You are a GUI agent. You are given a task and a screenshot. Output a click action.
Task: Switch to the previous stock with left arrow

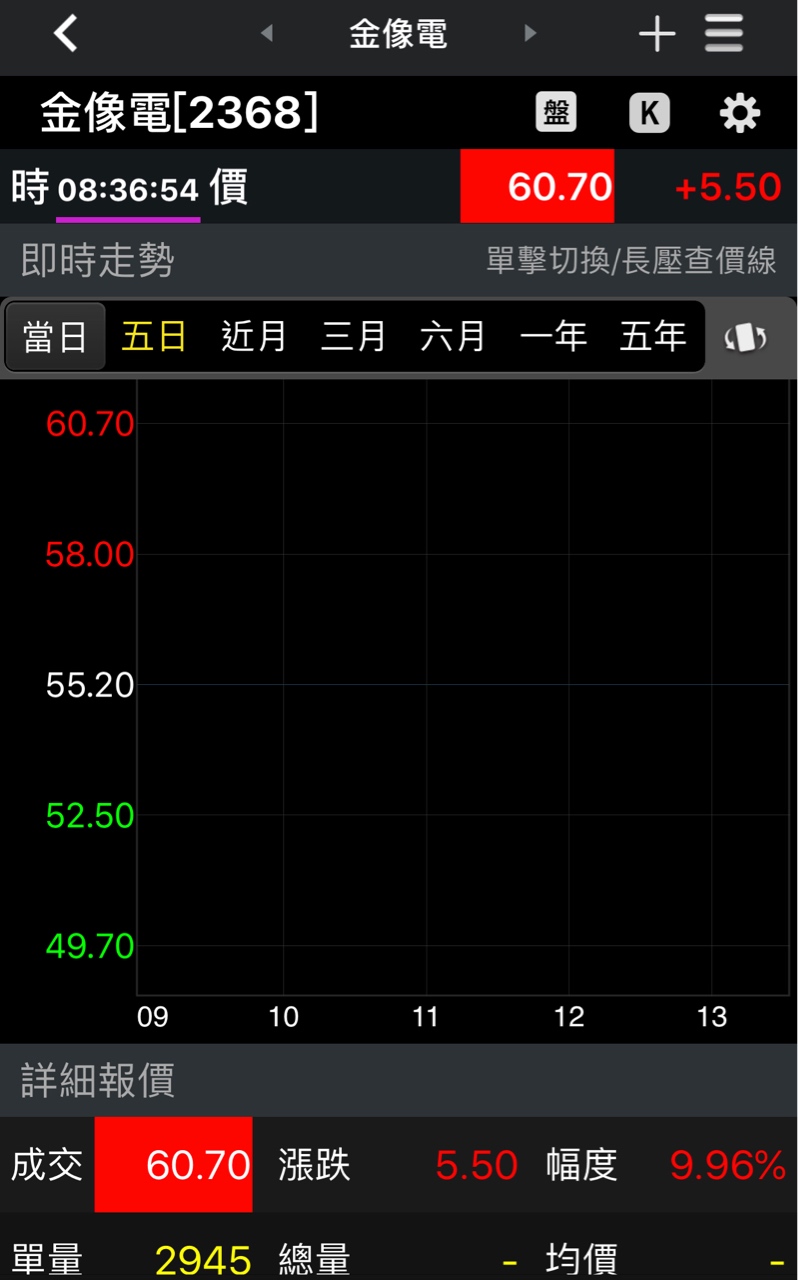click(266, 34)
